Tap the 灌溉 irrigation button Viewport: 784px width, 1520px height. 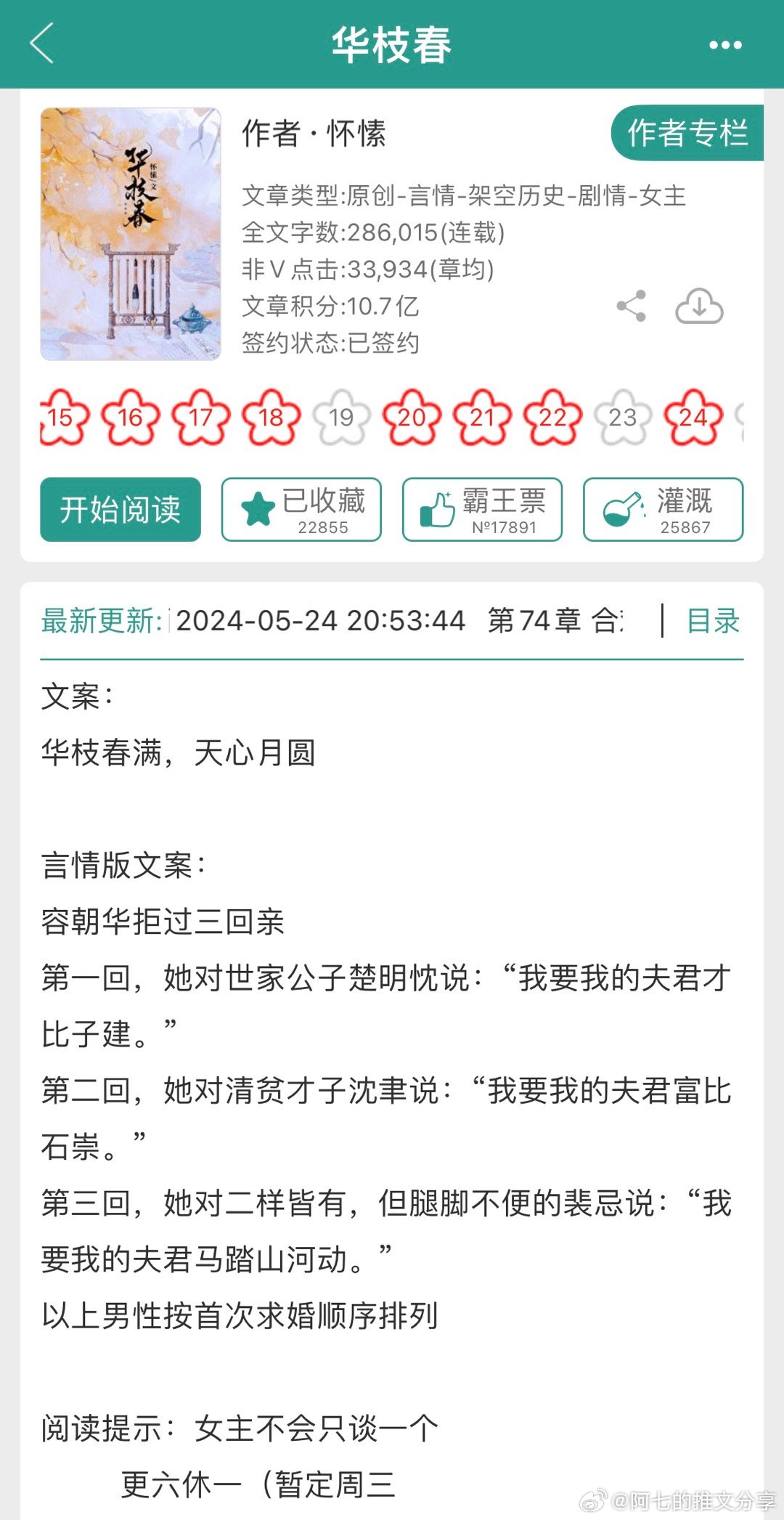pos(663,509)
